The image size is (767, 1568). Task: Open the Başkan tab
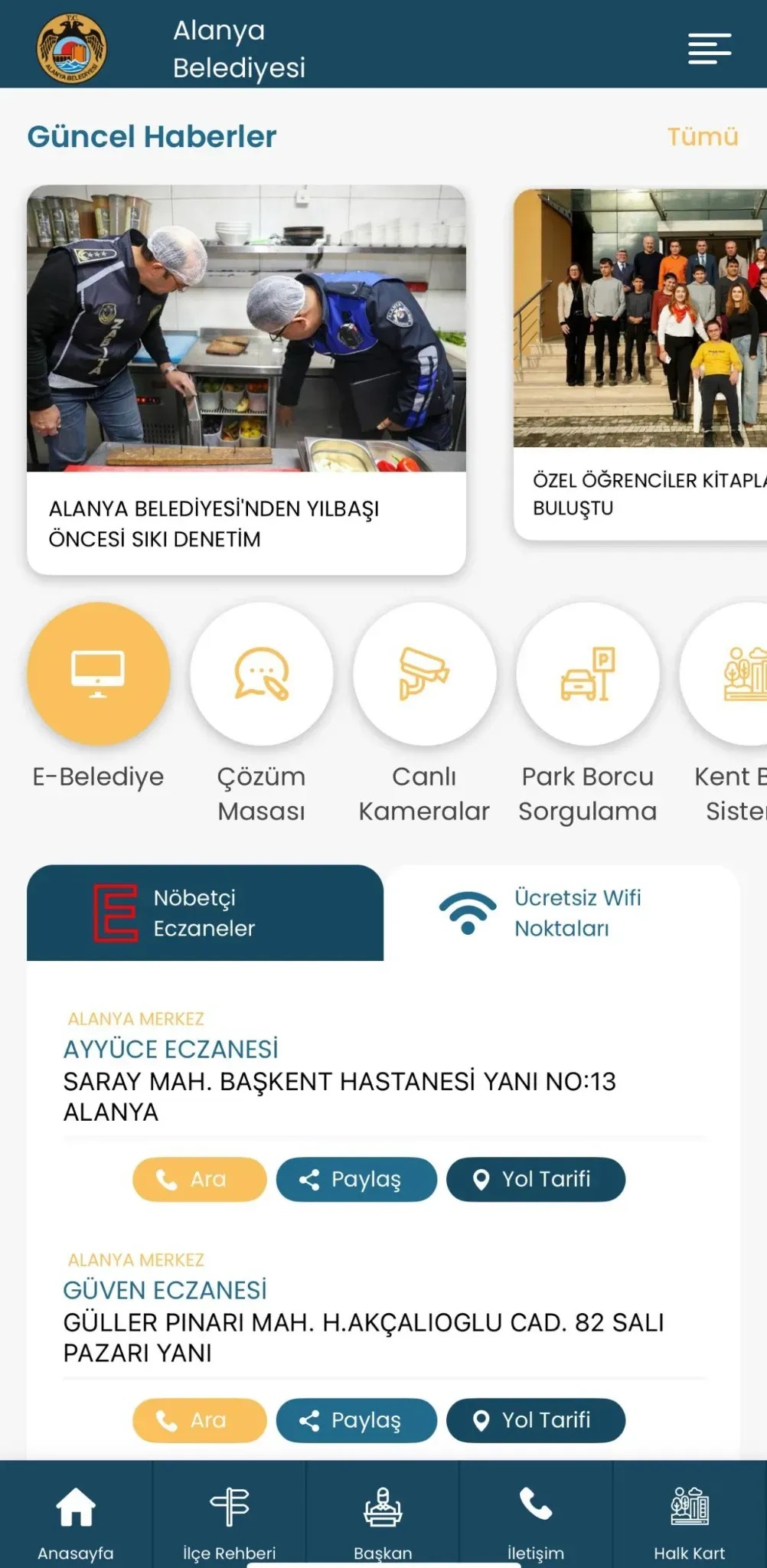(383, 1520)
